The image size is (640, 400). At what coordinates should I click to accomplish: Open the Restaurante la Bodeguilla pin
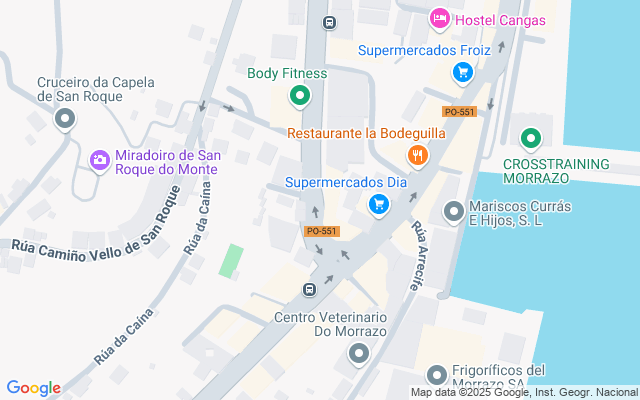(417, 154)
